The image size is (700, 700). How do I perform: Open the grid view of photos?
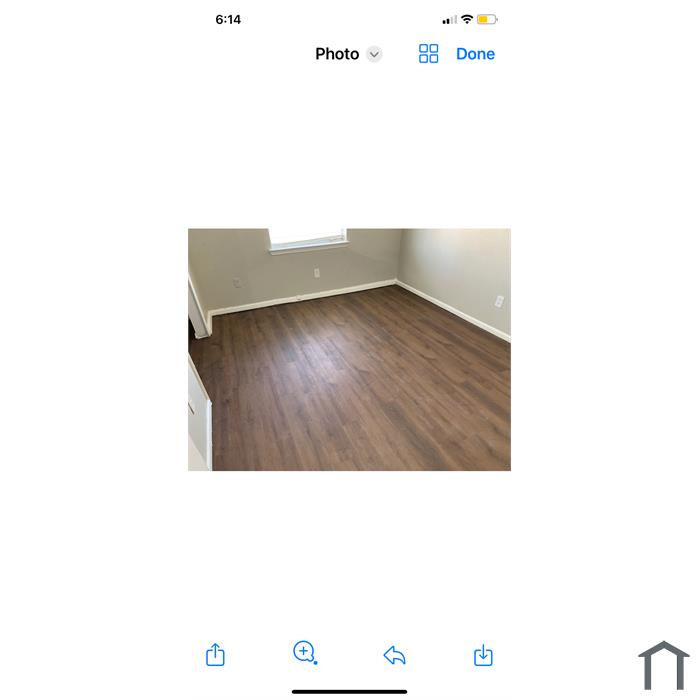(x=428, y=54)
